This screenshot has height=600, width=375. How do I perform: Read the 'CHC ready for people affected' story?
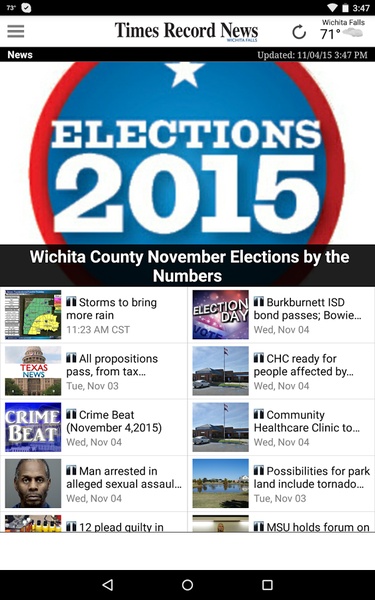[x=281, y=371]
